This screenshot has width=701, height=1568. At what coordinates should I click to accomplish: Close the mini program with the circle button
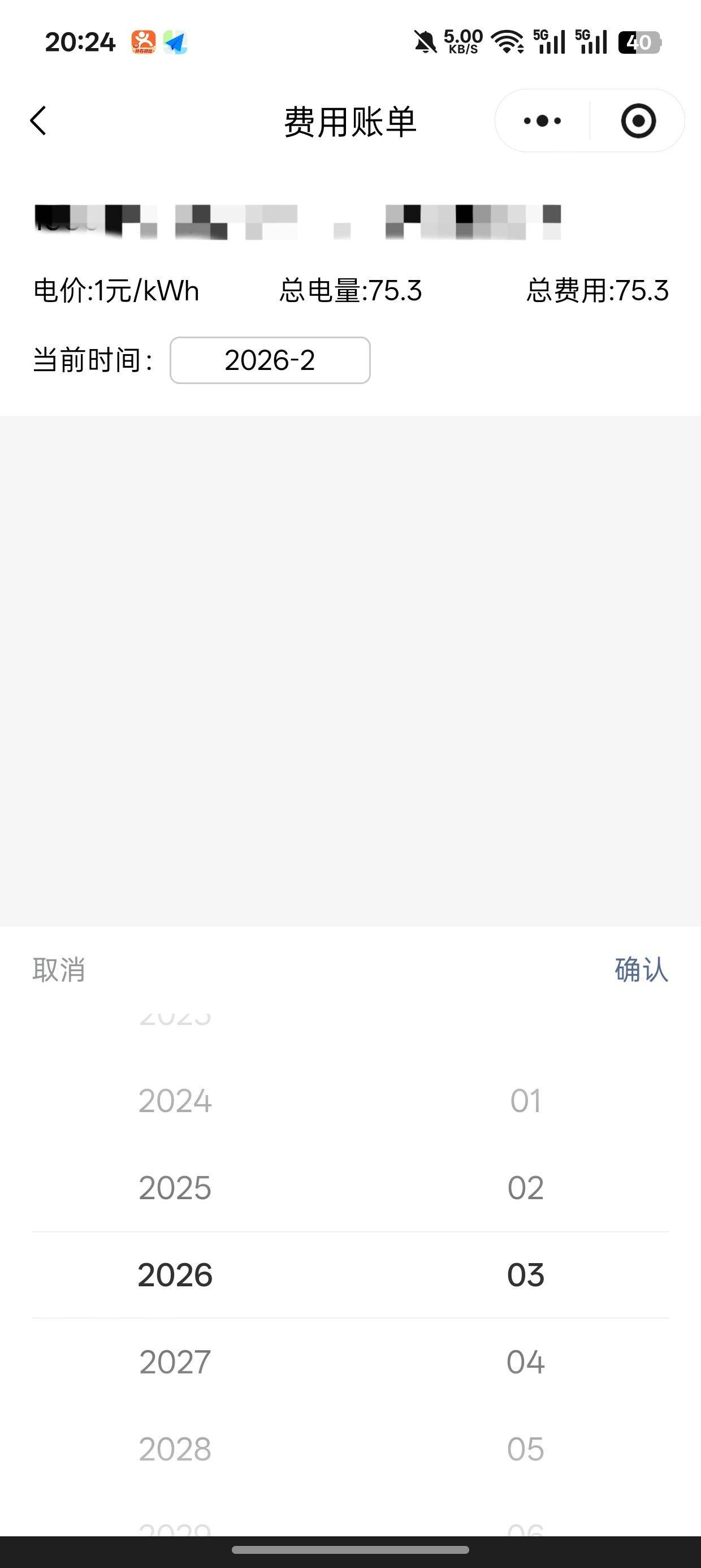tap(638, 120)
